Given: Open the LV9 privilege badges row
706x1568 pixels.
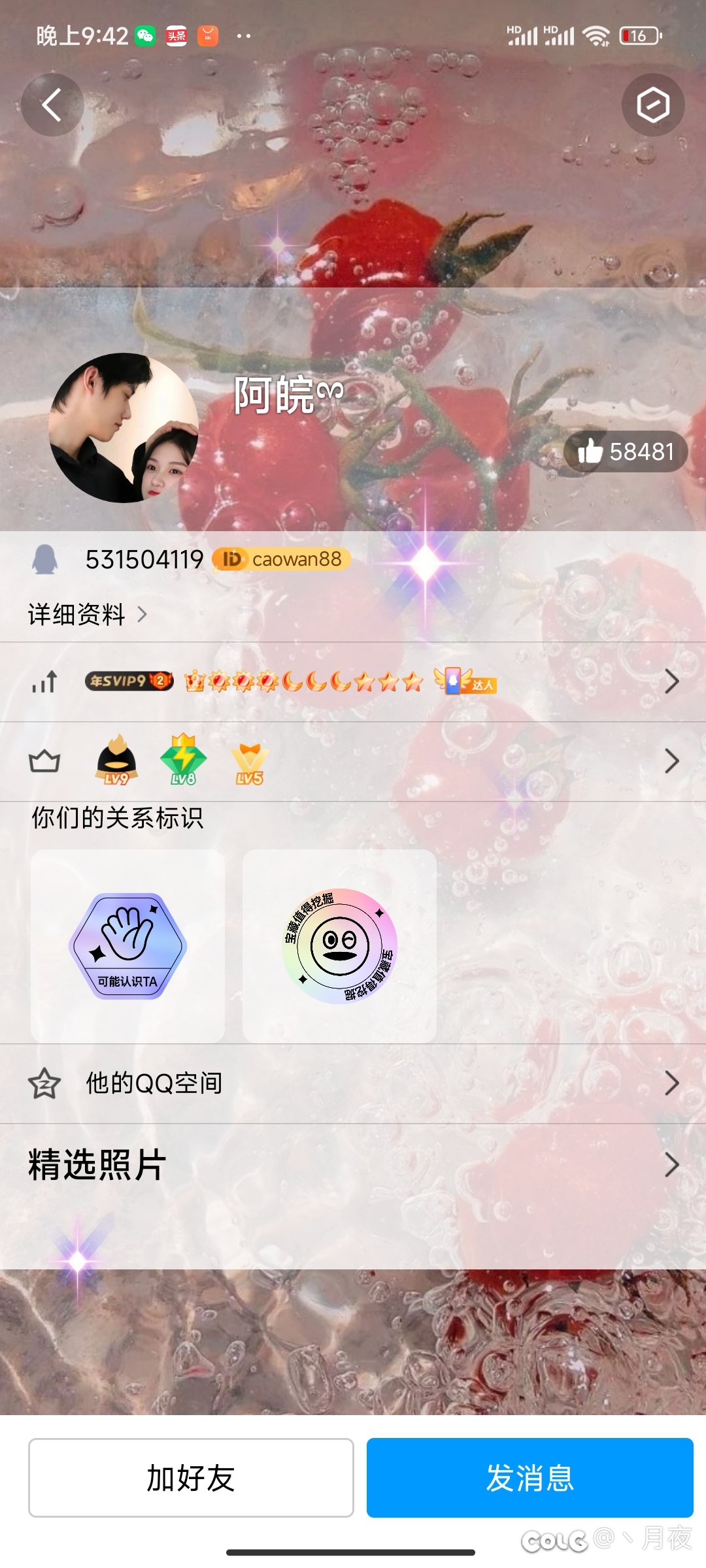Looking at the screenshot, I should [x=353, y=762].
